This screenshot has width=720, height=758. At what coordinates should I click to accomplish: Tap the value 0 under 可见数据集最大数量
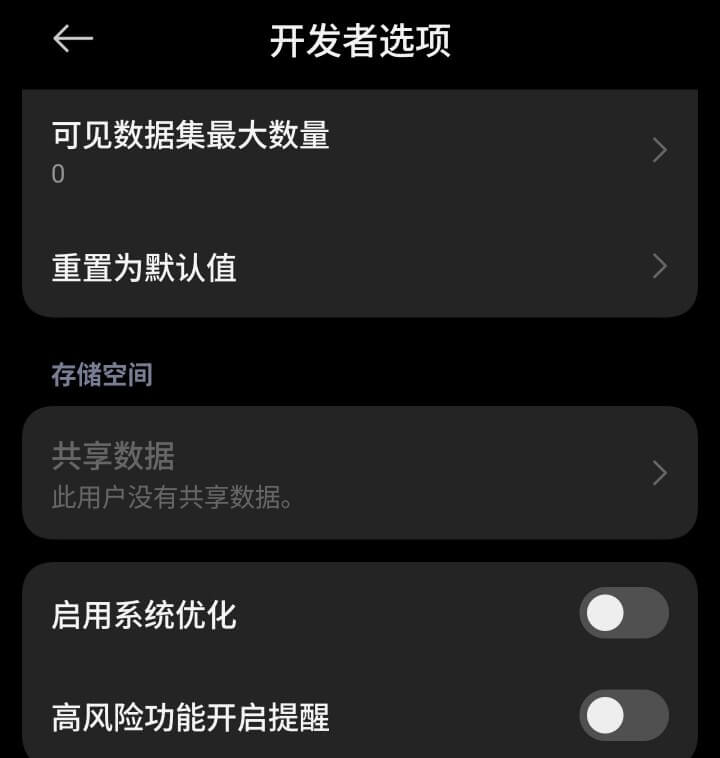click(57, 174)
